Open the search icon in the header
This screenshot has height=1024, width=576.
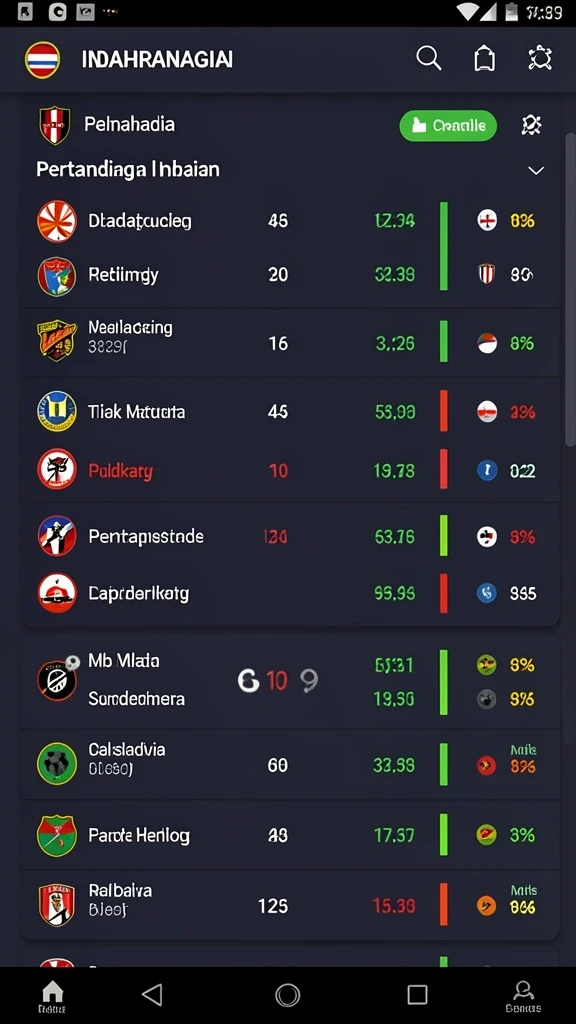click(x=428, y=59)
